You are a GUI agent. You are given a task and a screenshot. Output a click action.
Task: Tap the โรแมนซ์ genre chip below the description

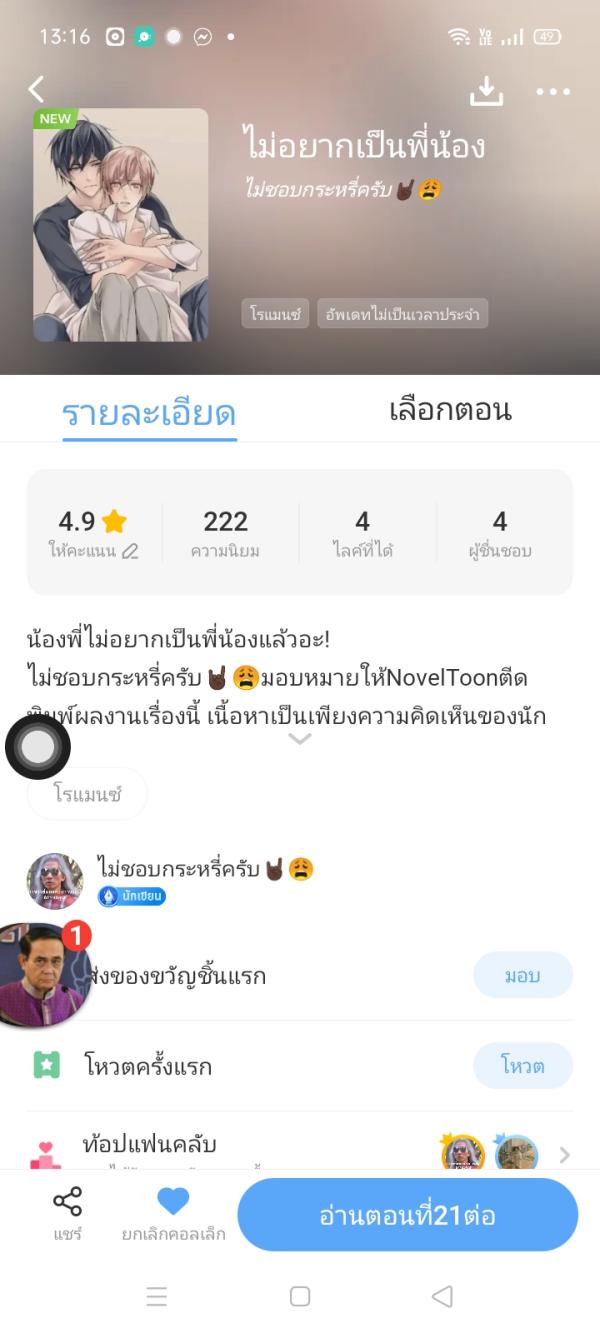click(x=87, y=795)
